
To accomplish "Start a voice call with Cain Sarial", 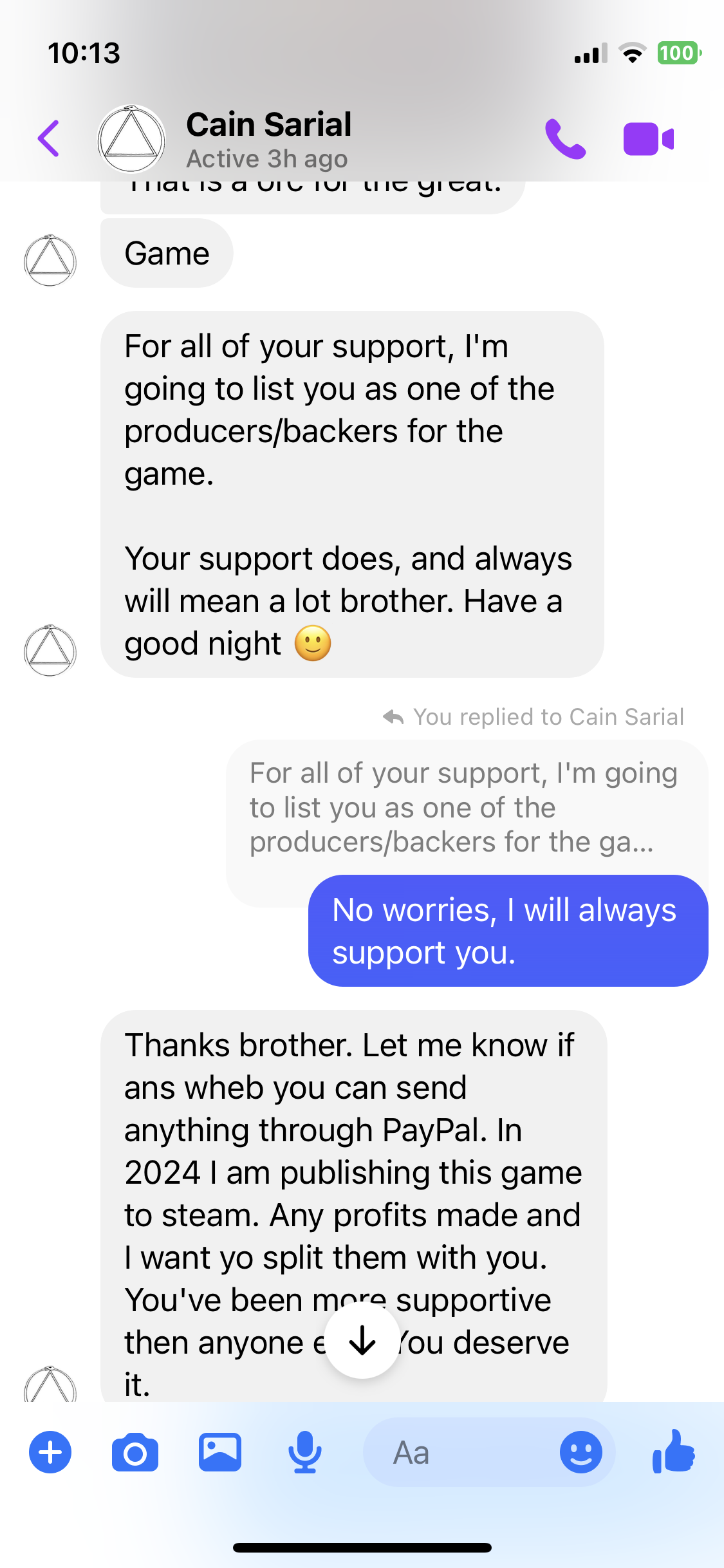I will point(565,138).
